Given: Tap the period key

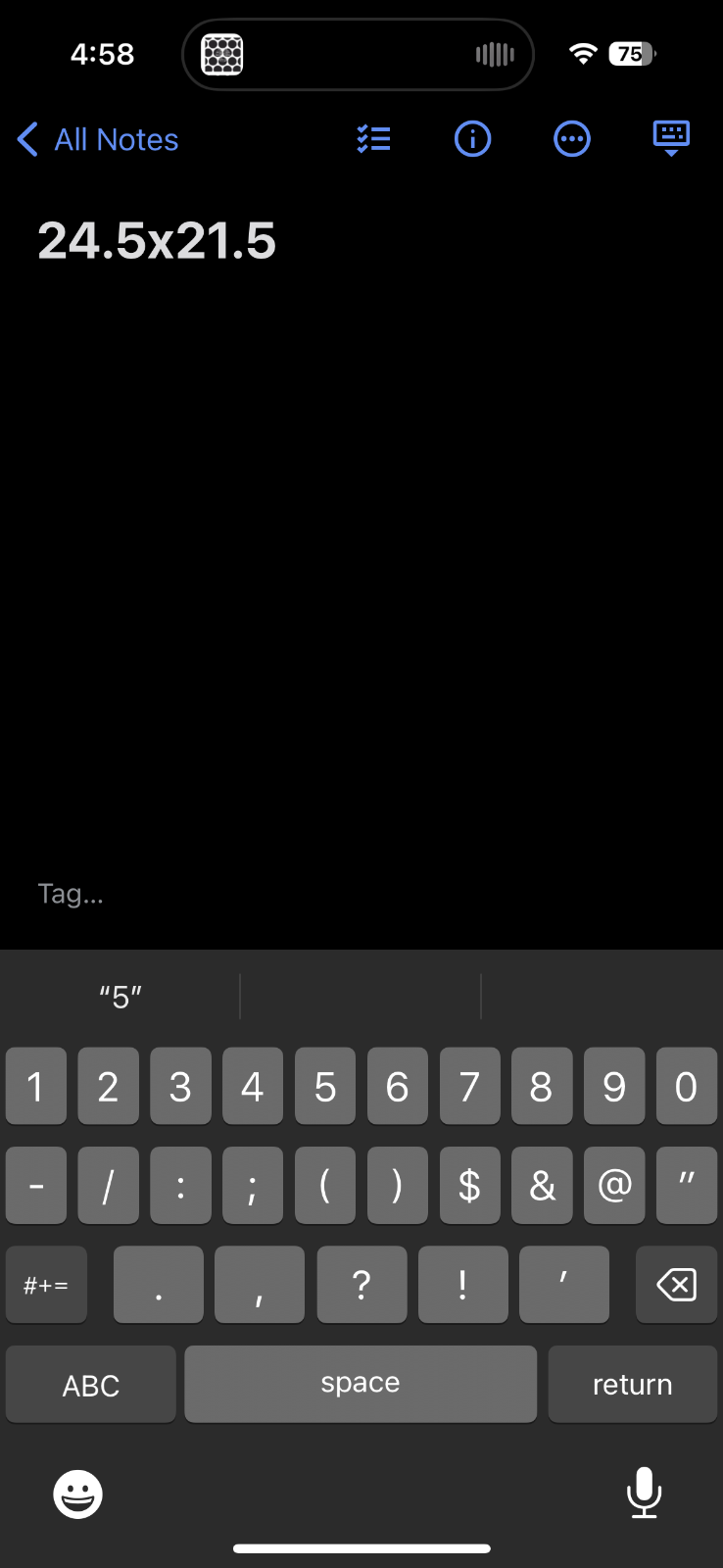Looking at the screenshot, I should (x=159, y=1285).
